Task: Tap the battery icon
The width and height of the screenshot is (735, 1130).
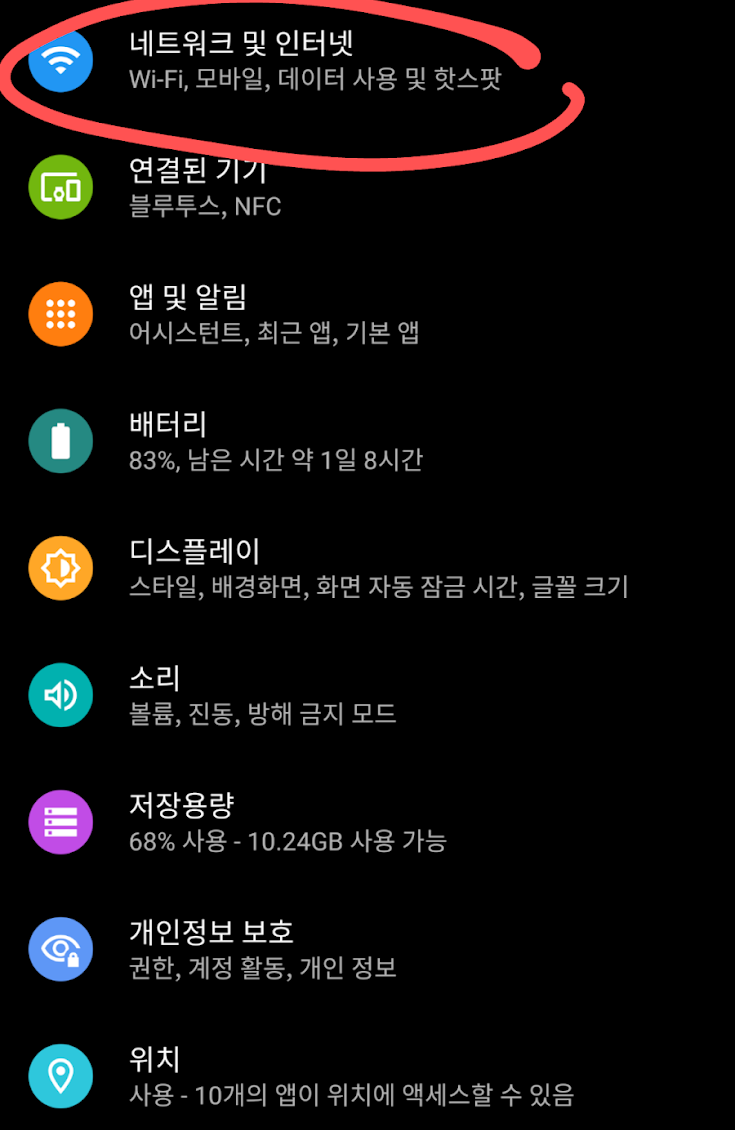Action: pyautogui.click(x=61, y=441)
